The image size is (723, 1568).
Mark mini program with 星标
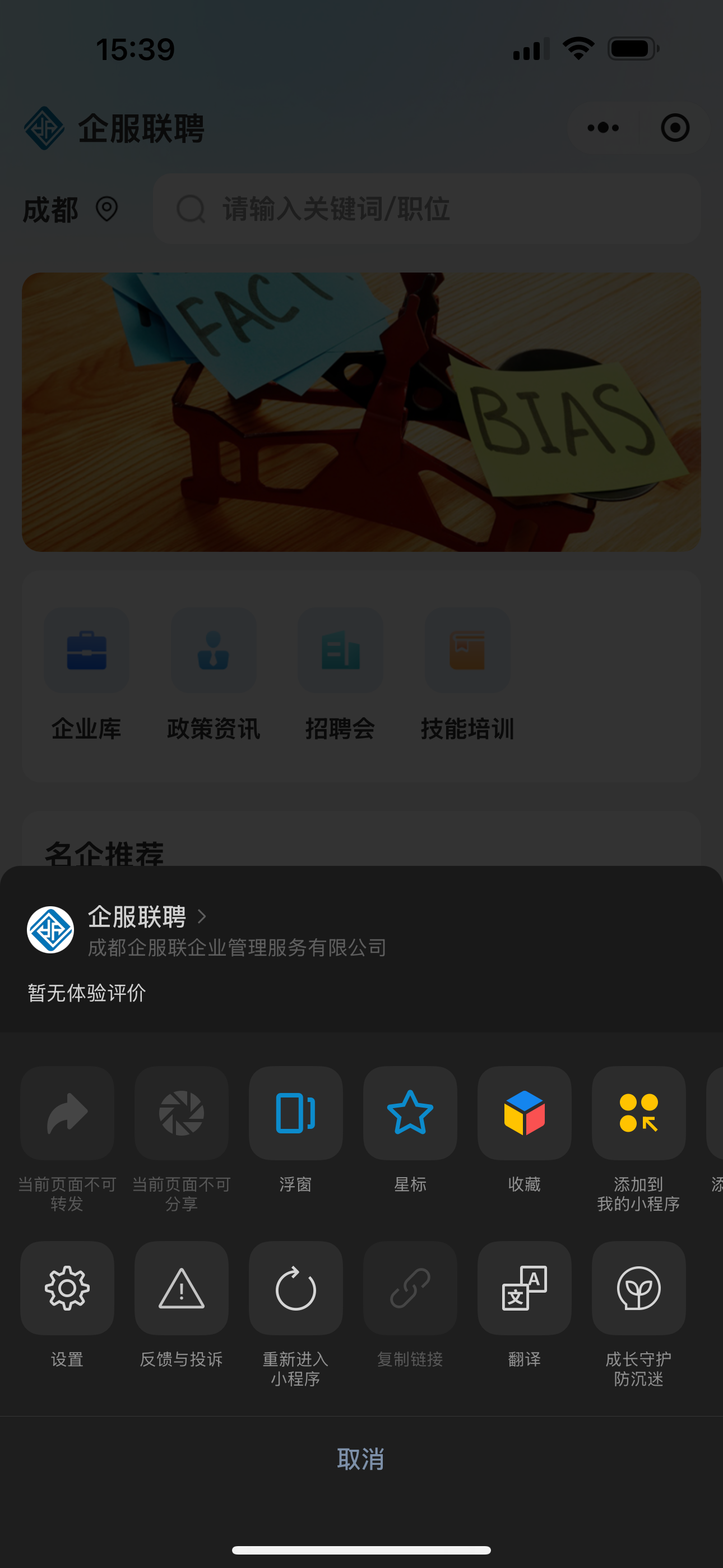pyautogui.click(x=410, y=1113)
